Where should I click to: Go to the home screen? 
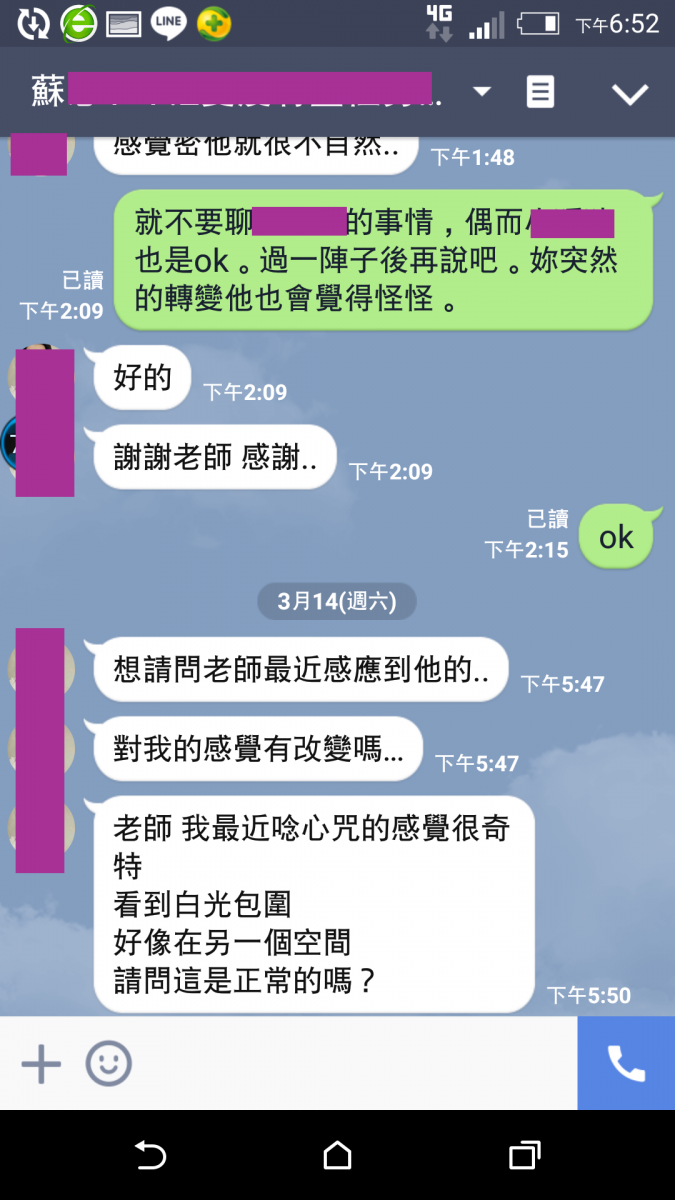(338, 1156)
